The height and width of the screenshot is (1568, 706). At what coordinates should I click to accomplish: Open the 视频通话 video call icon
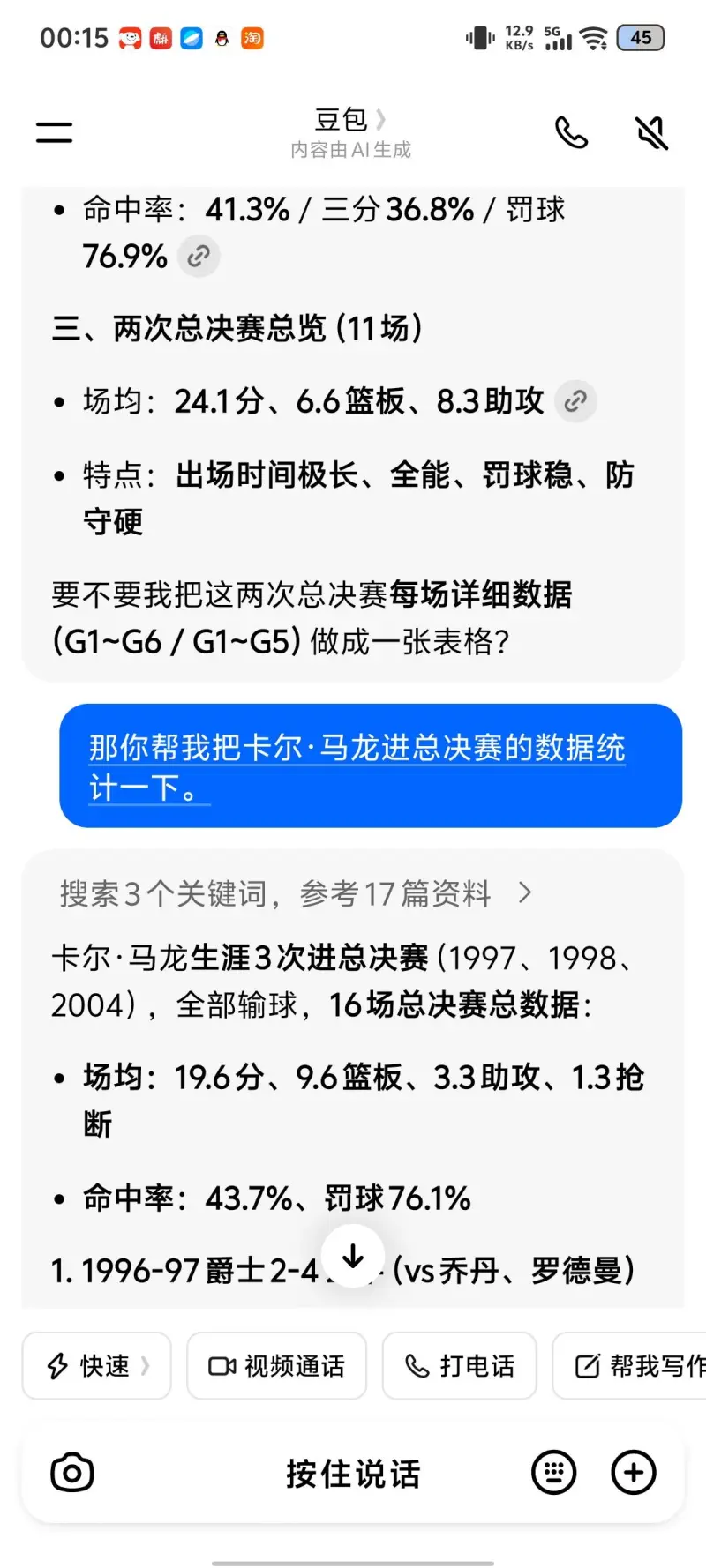(x=223, y=1365)
